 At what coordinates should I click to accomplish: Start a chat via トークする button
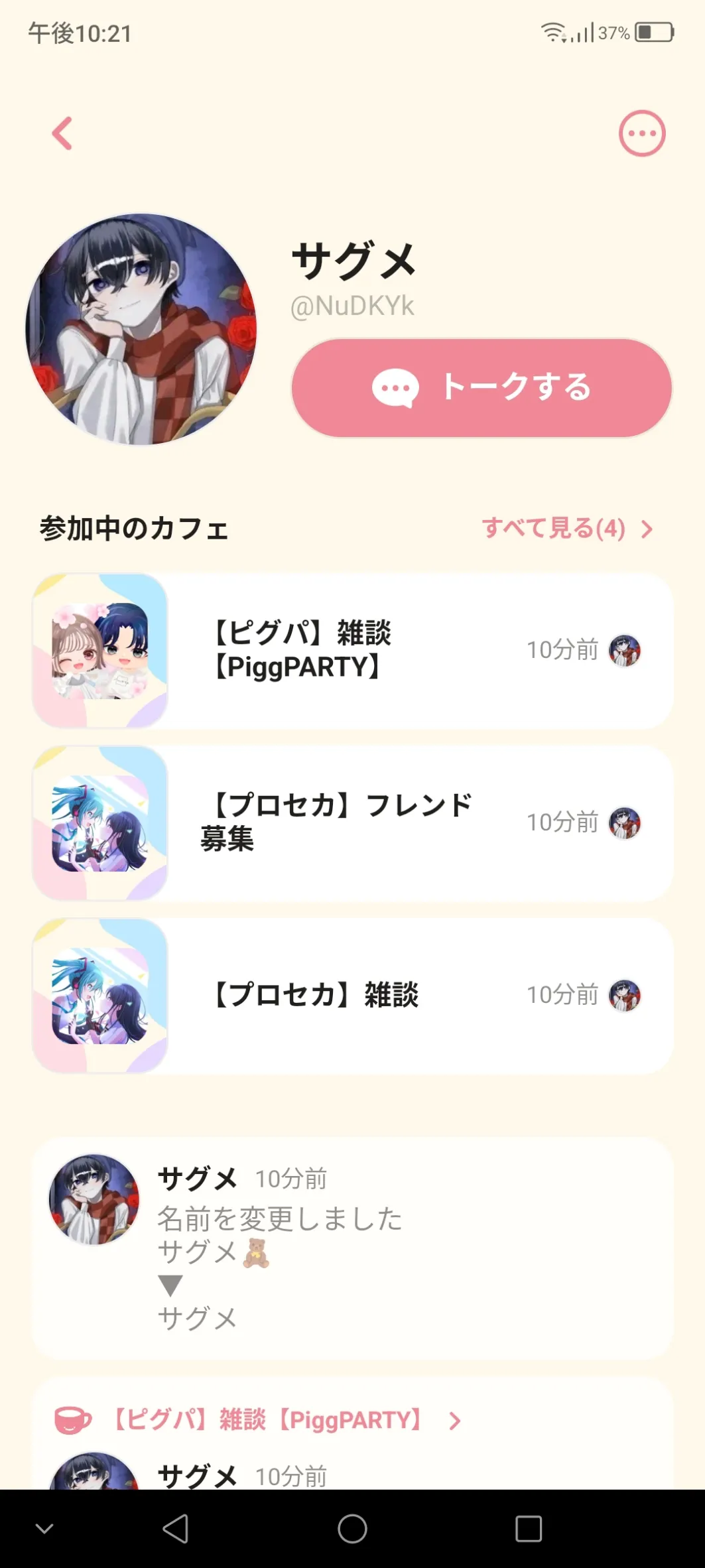pyautogui.click(x=481, y=388)
